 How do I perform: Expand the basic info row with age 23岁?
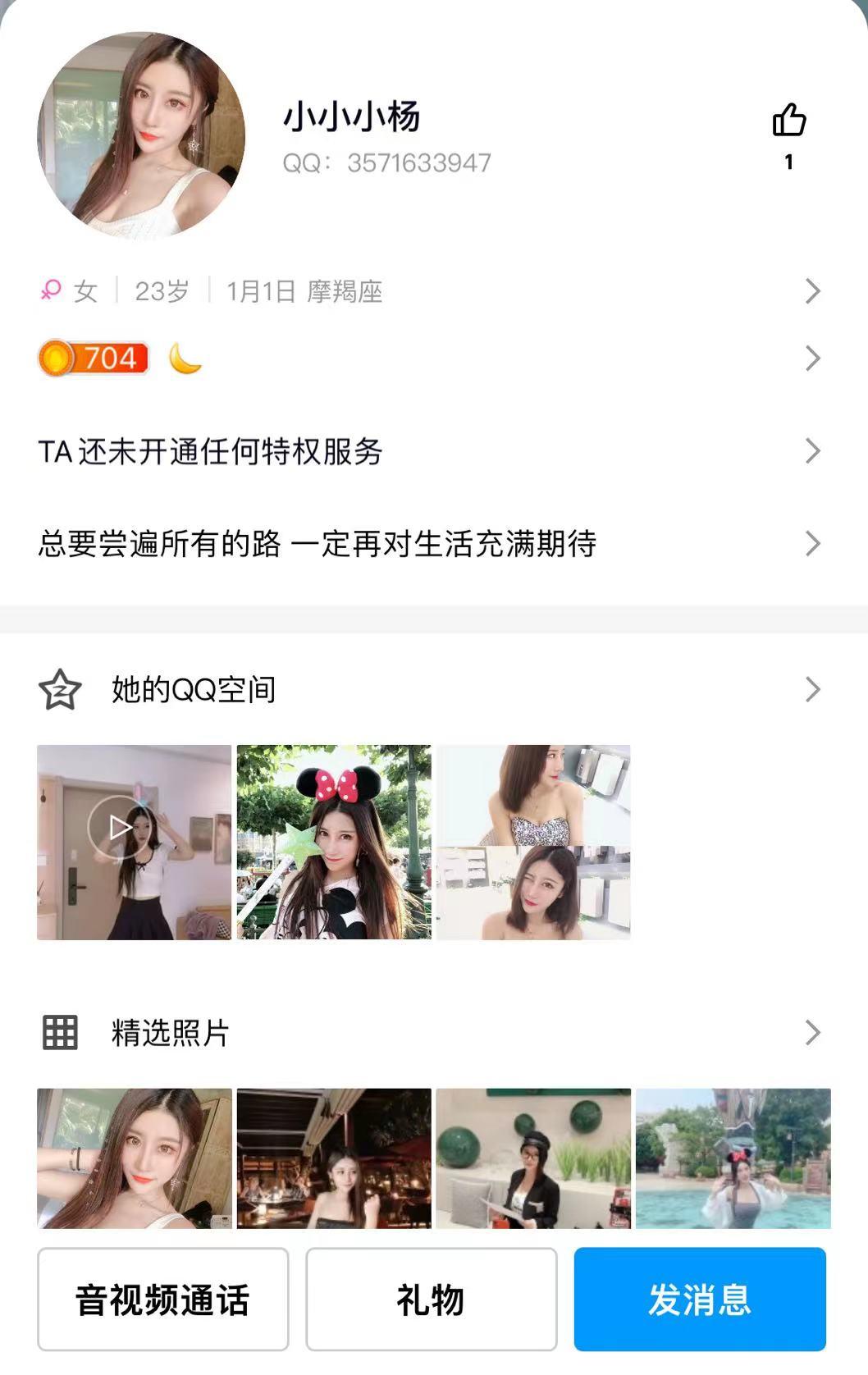pyautogui.click(x=811, y=290)
